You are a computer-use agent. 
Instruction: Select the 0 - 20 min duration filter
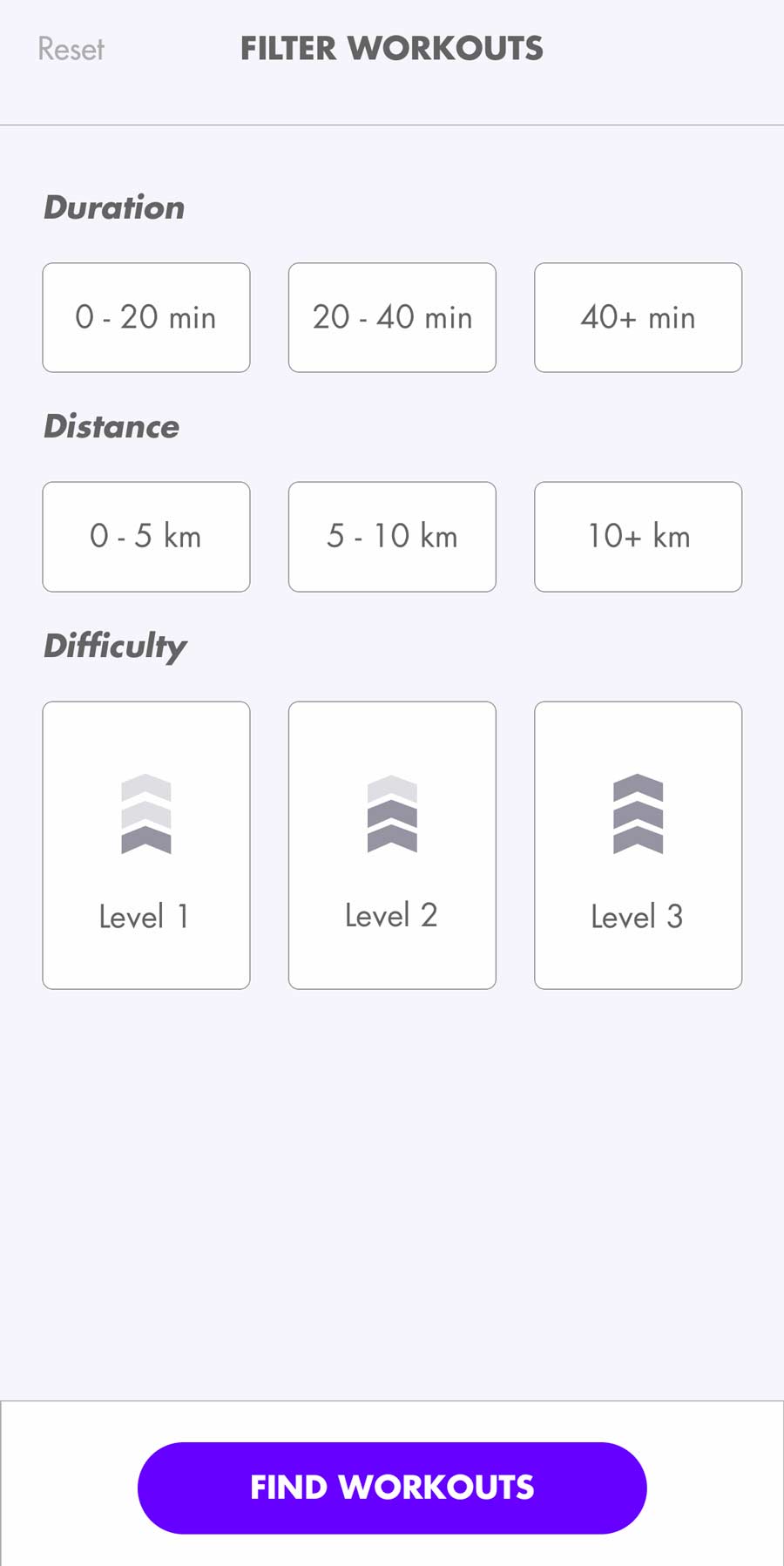[x=145, y=317]
